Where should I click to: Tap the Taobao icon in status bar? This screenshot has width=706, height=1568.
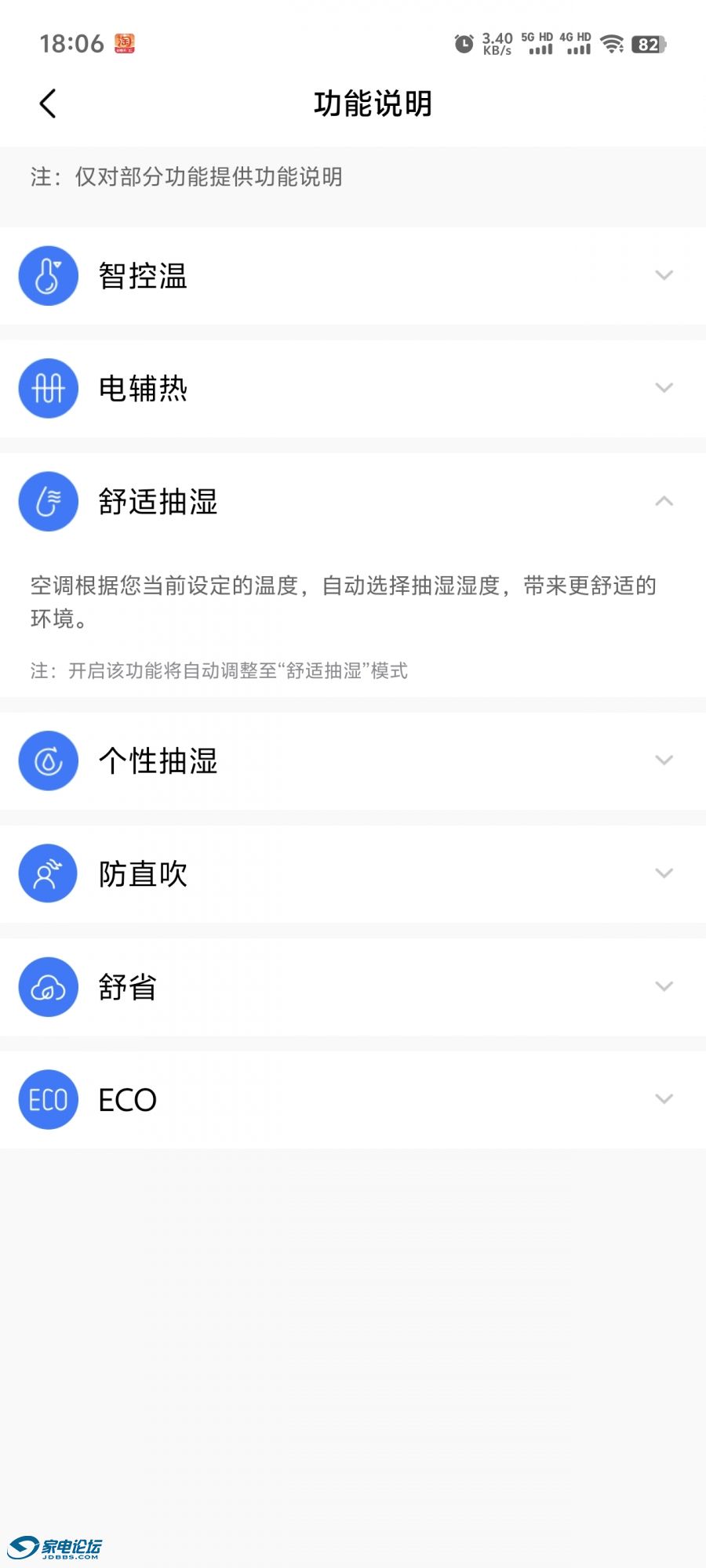coord(126,43)
